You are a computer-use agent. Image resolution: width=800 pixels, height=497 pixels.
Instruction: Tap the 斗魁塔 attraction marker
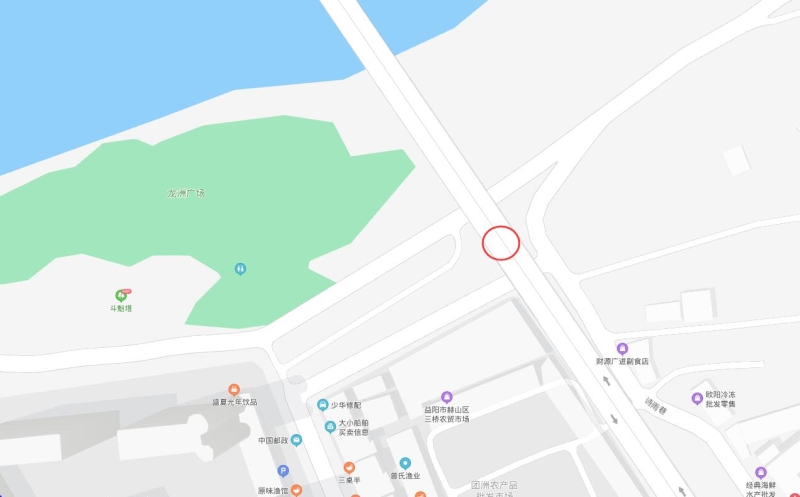(x=122, y=295)
